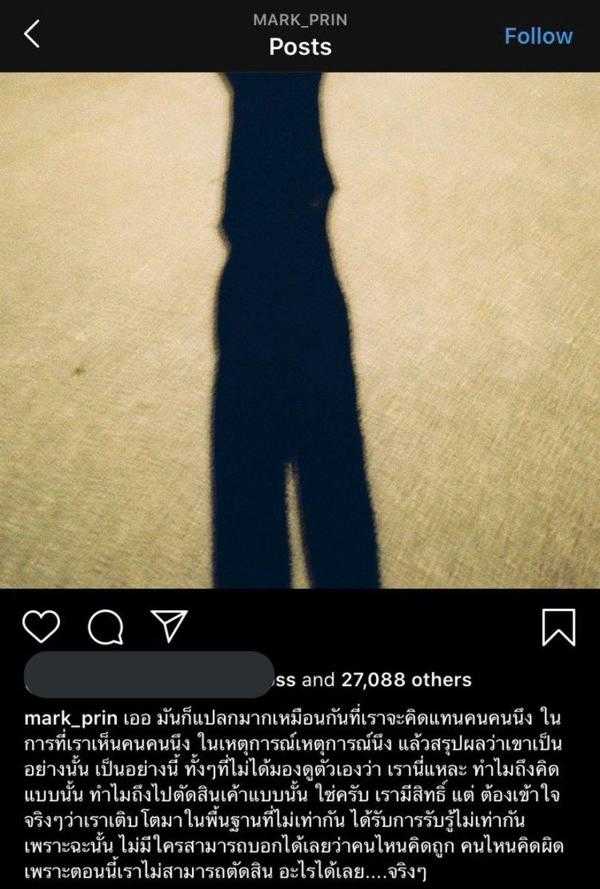Go back using the top-left arrow
This screenshot has height=889, width=600.
pos(32,36)
